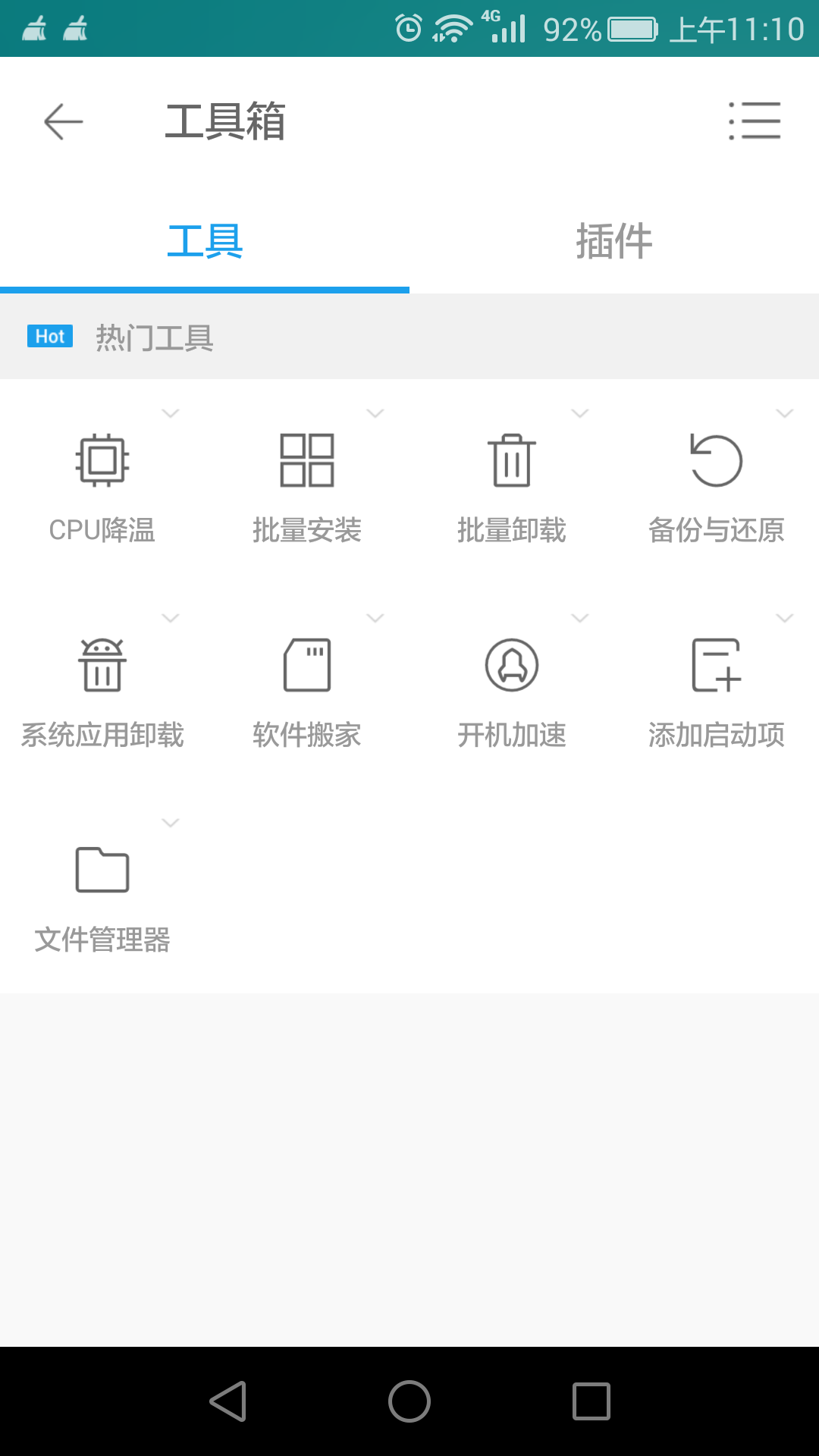This screenshot has height=1456, width=819.
Task: Switch to the 插件 plugins tab
Action: 613,241
